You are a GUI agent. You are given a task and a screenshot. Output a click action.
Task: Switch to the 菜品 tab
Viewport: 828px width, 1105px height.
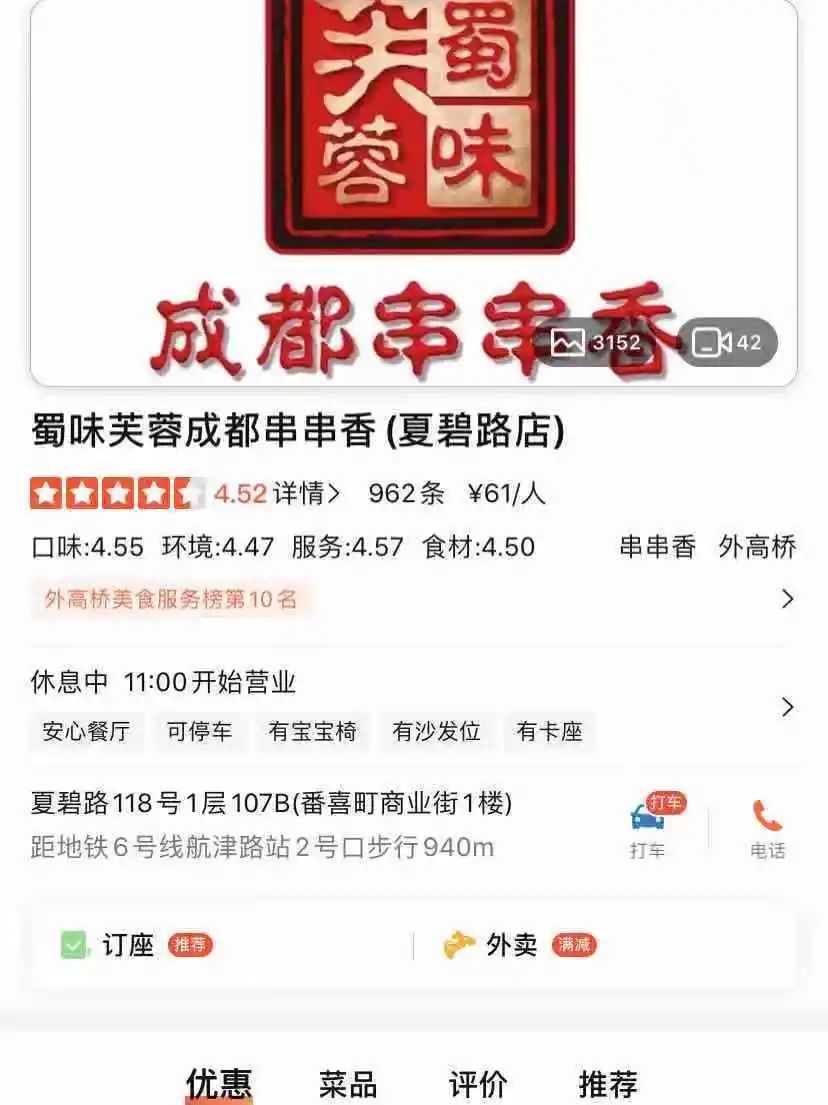(x=348, y=1084)
